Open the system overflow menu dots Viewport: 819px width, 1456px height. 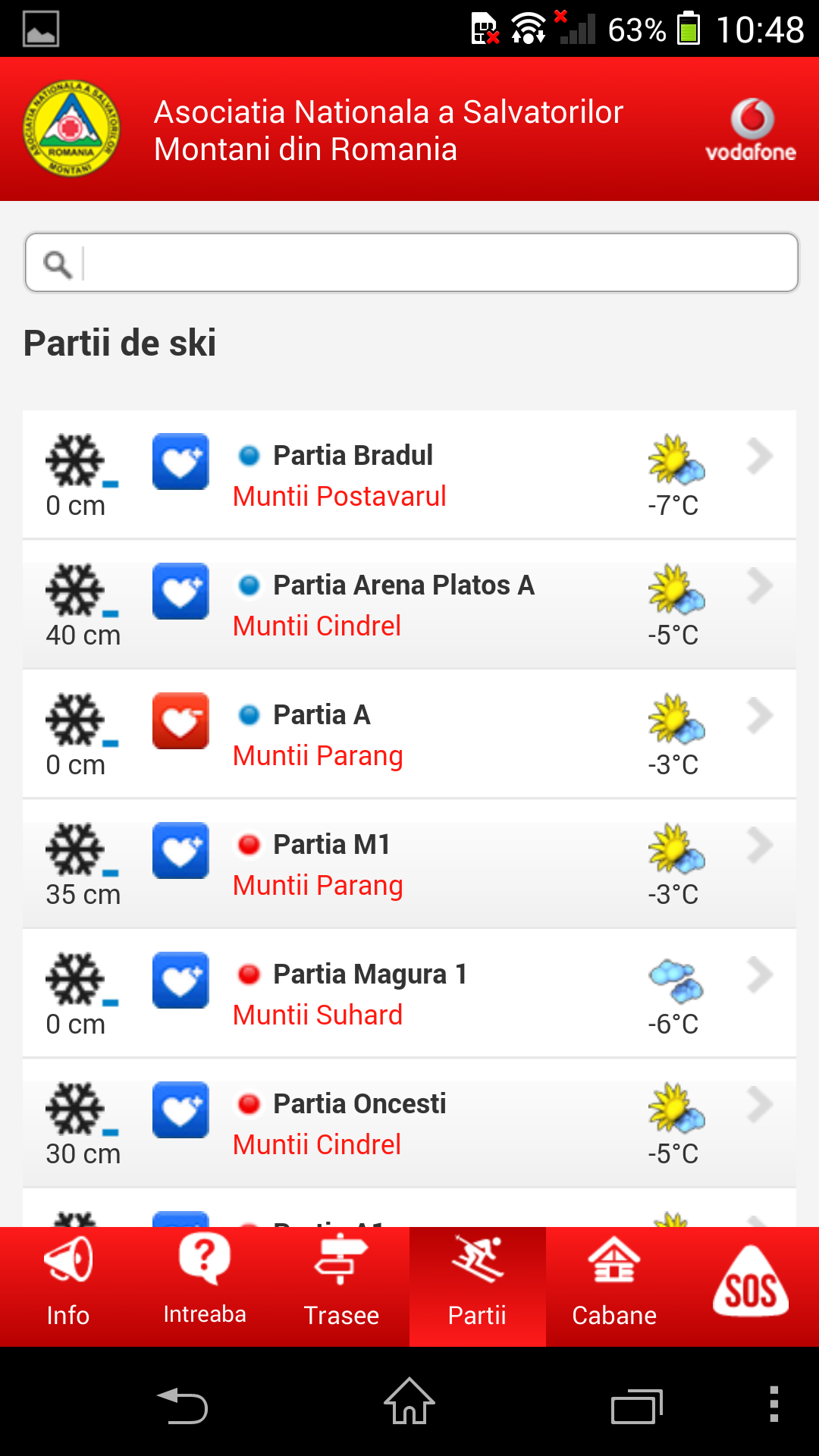773,1403
